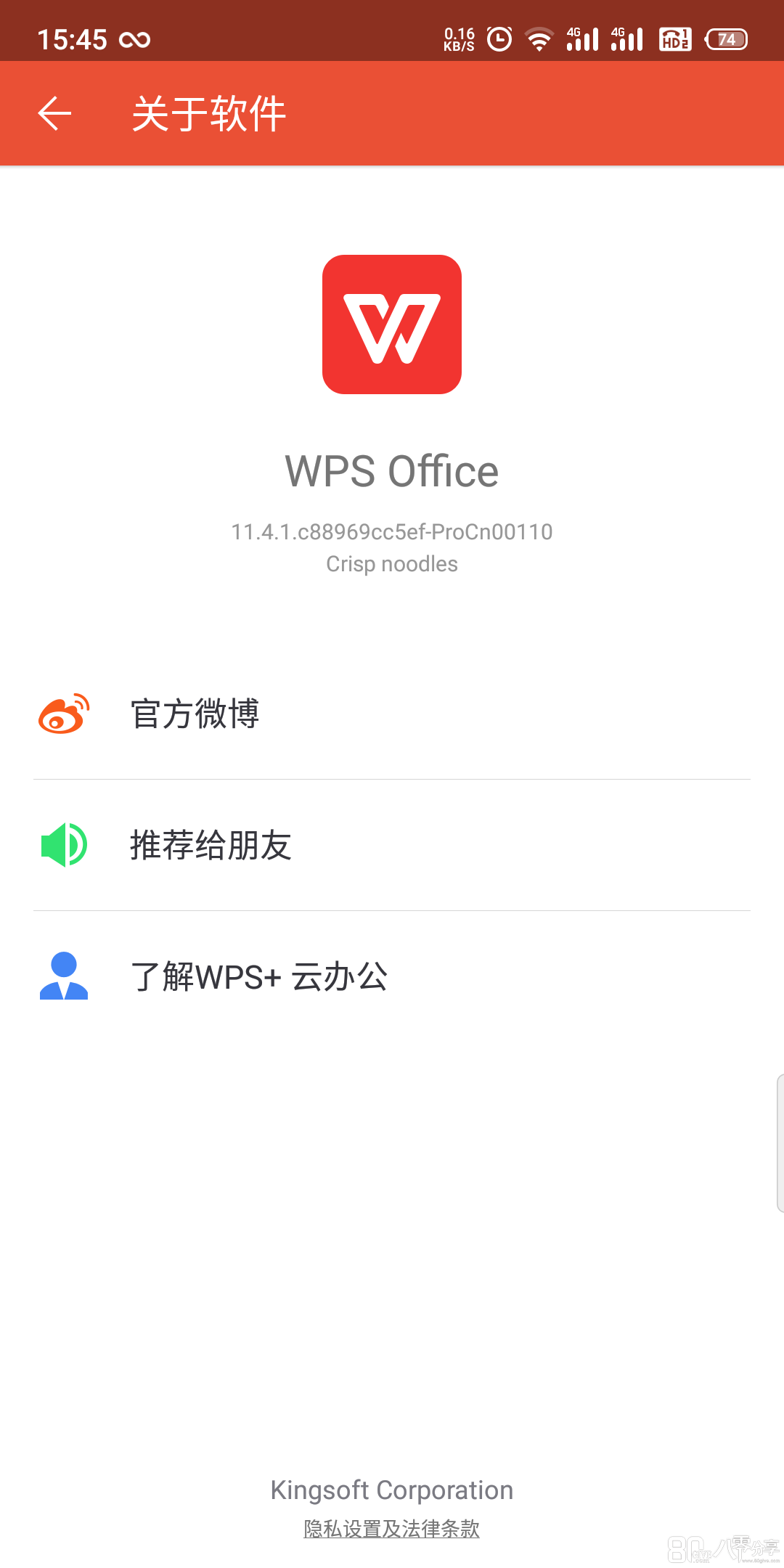The width and height of the screenshot is (784, 1568).
Task: Tap the infinity symbol next to the clock
Action: click(135, 39)
